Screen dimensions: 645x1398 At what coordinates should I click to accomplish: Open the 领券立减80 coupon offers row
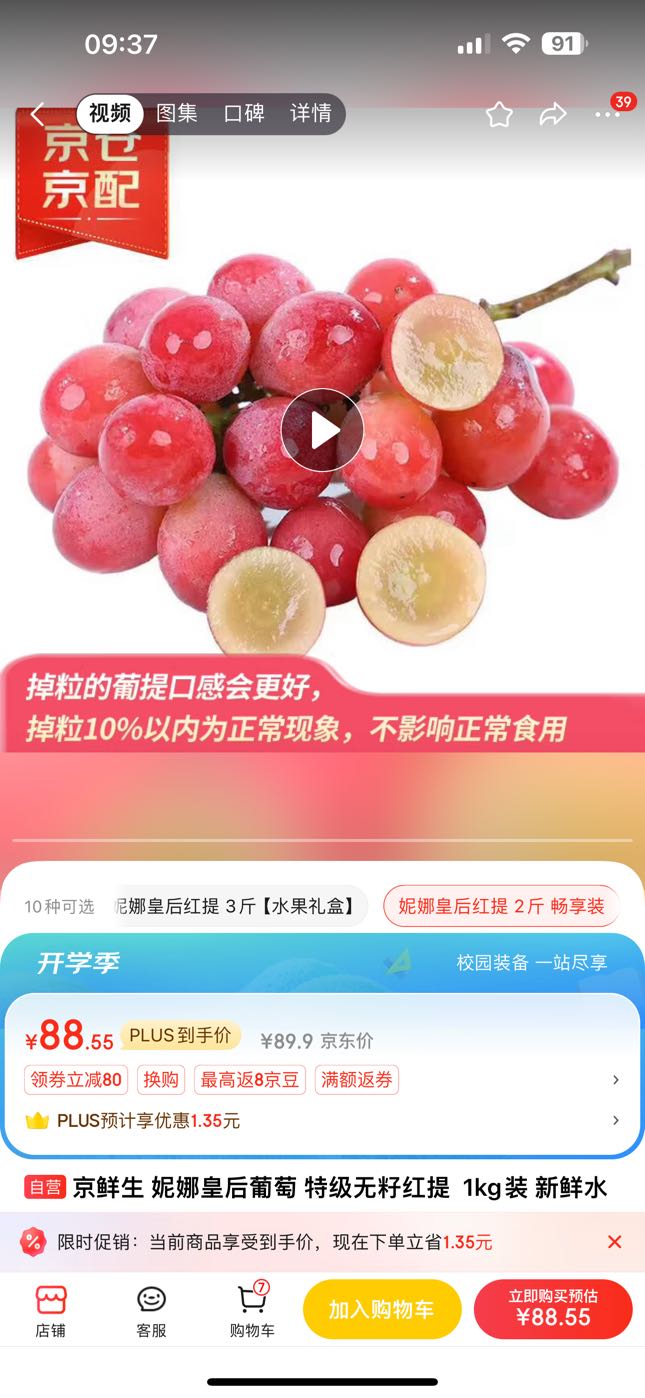click(322, 1080)
